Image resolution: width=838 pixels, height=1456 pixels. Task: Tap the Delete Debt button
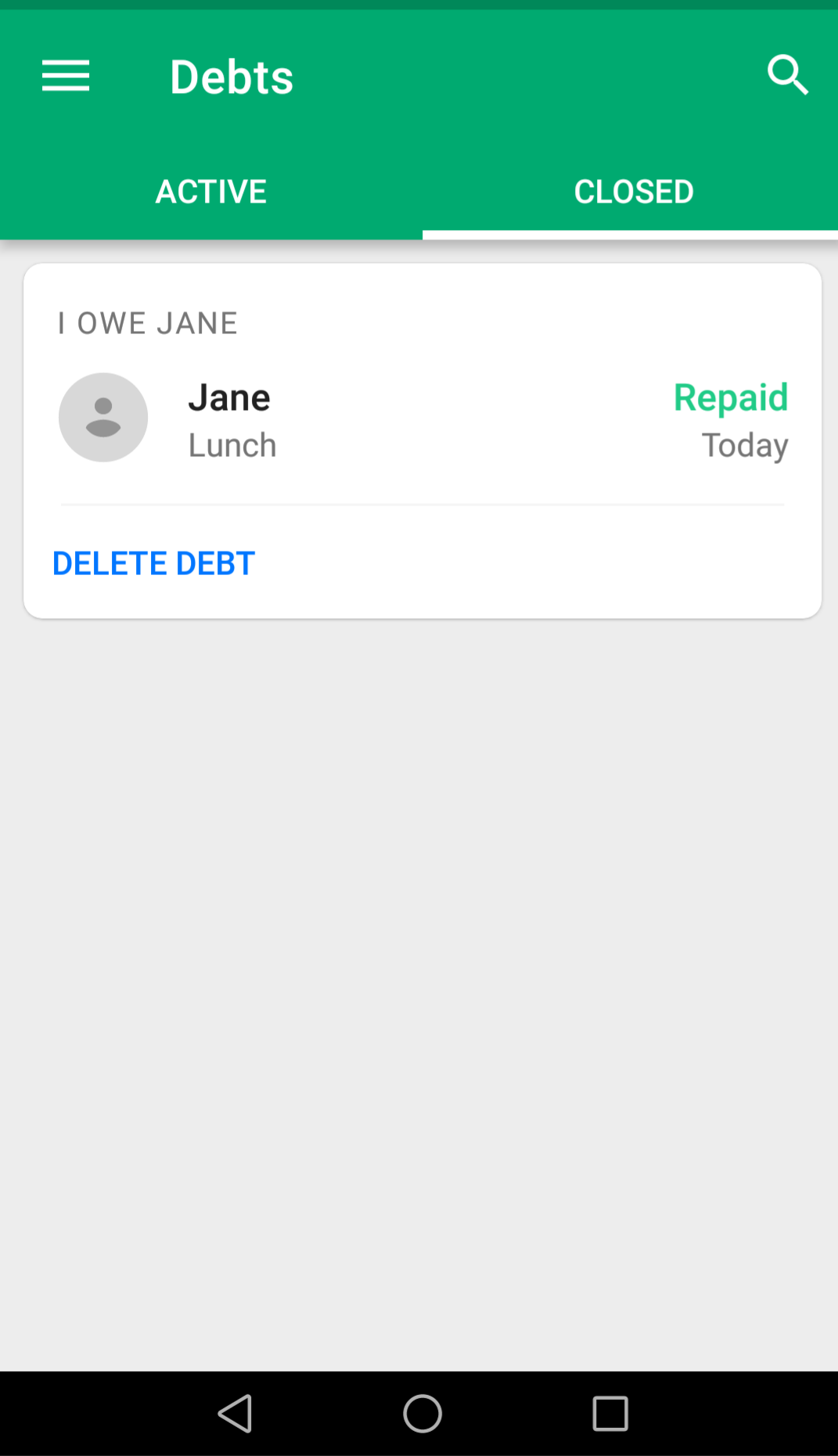pos(154,563)
